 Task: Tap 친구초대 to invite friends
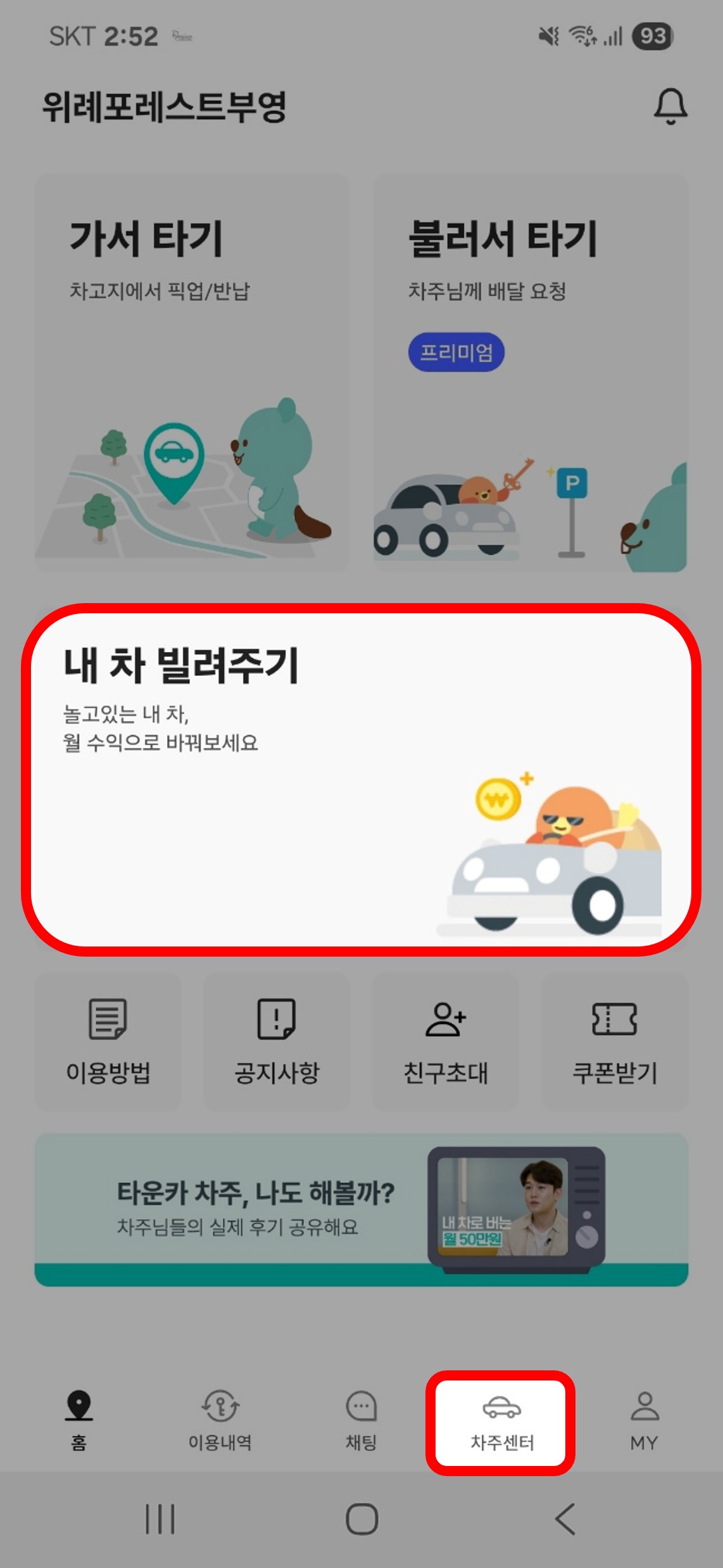(x=445, y=1042)
